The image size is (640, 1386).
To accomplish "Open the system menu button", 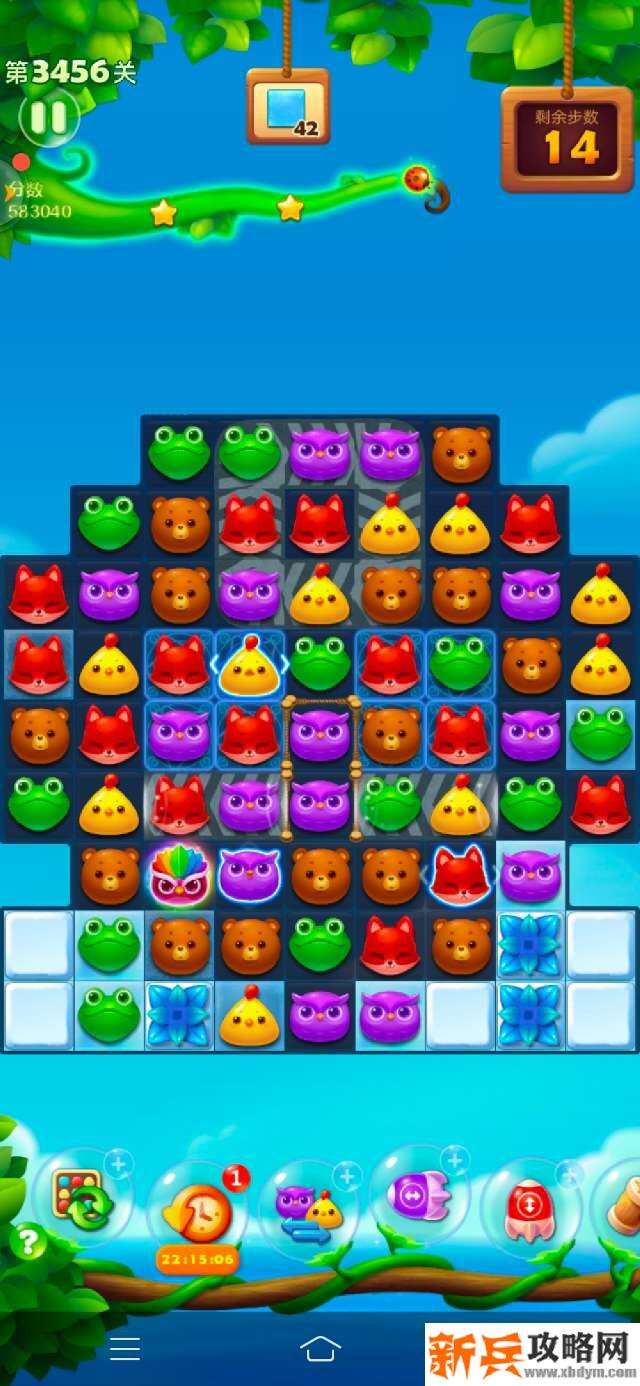I will click(125, 1348).
